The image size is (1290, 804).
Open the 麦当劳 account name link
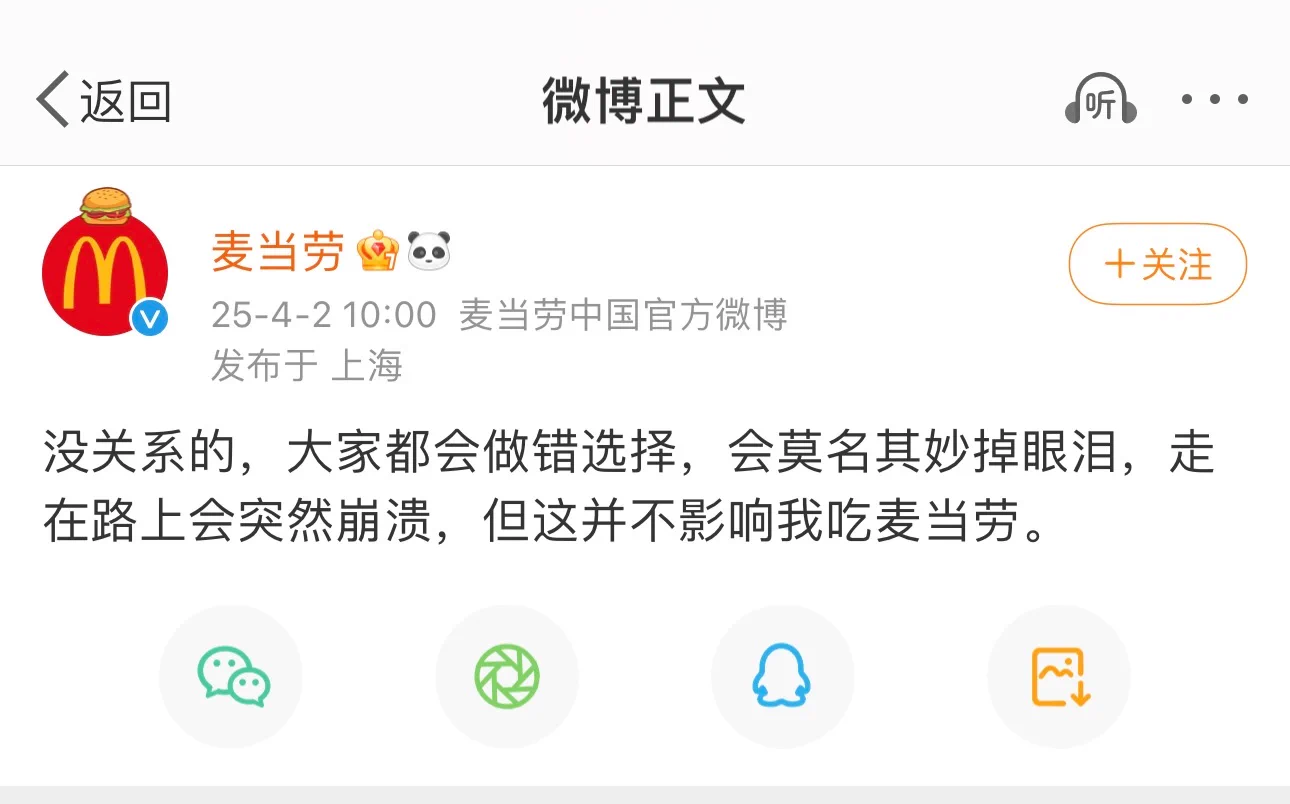click(278, 252)
